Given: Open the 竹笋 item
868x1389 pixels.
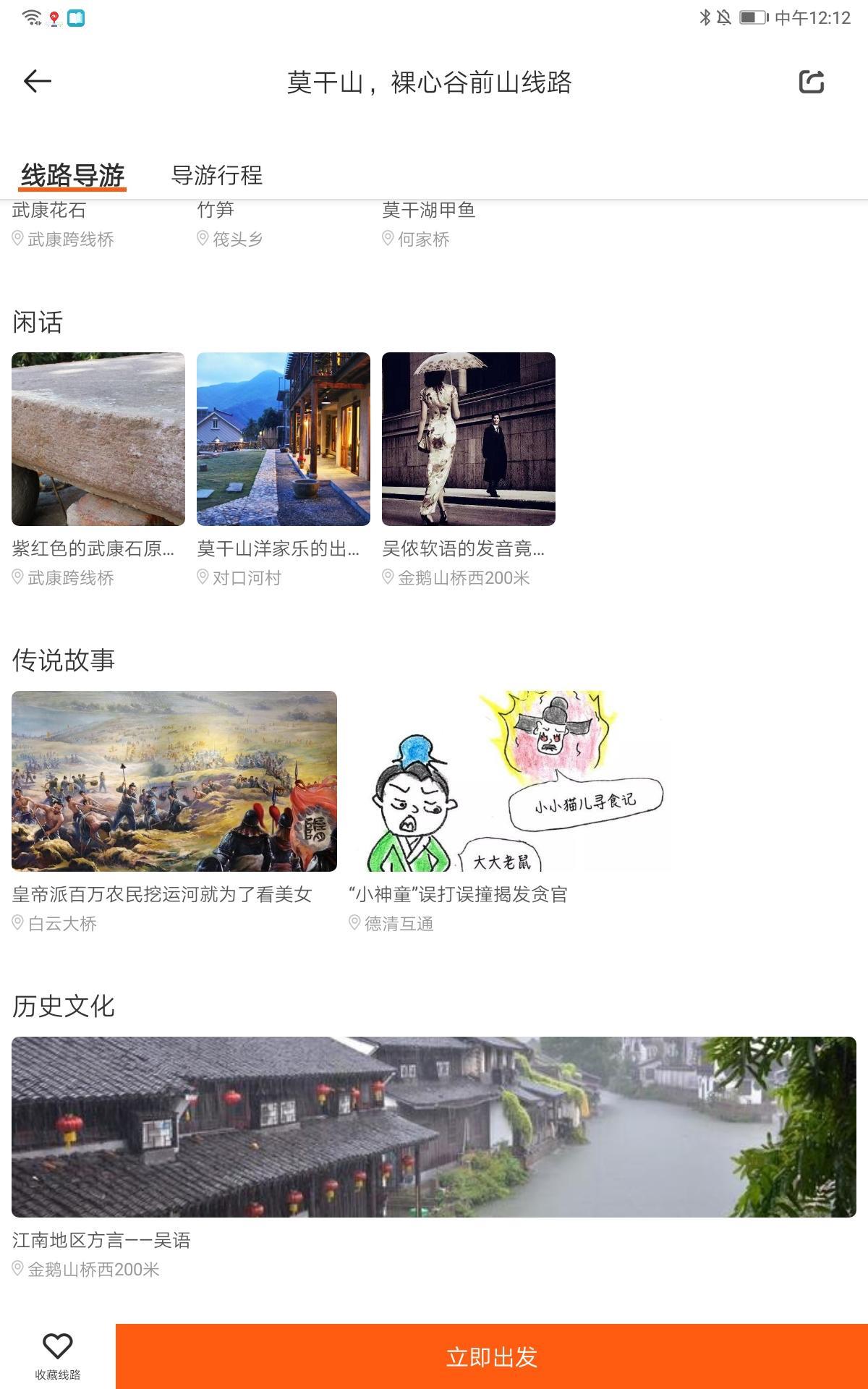Looking at the screenshot, I should point(216,211).
